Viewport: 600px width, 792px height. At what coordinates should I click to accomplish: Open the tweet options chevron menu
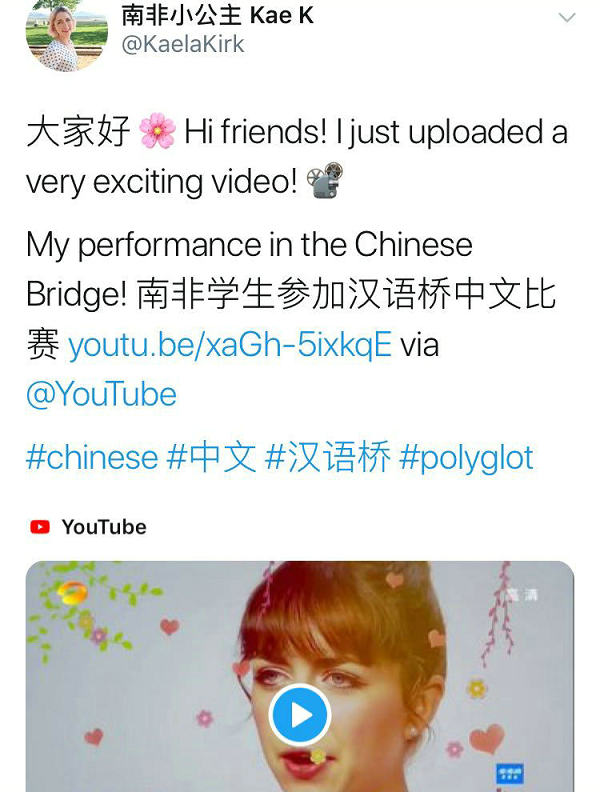click(x=566, y=18)
